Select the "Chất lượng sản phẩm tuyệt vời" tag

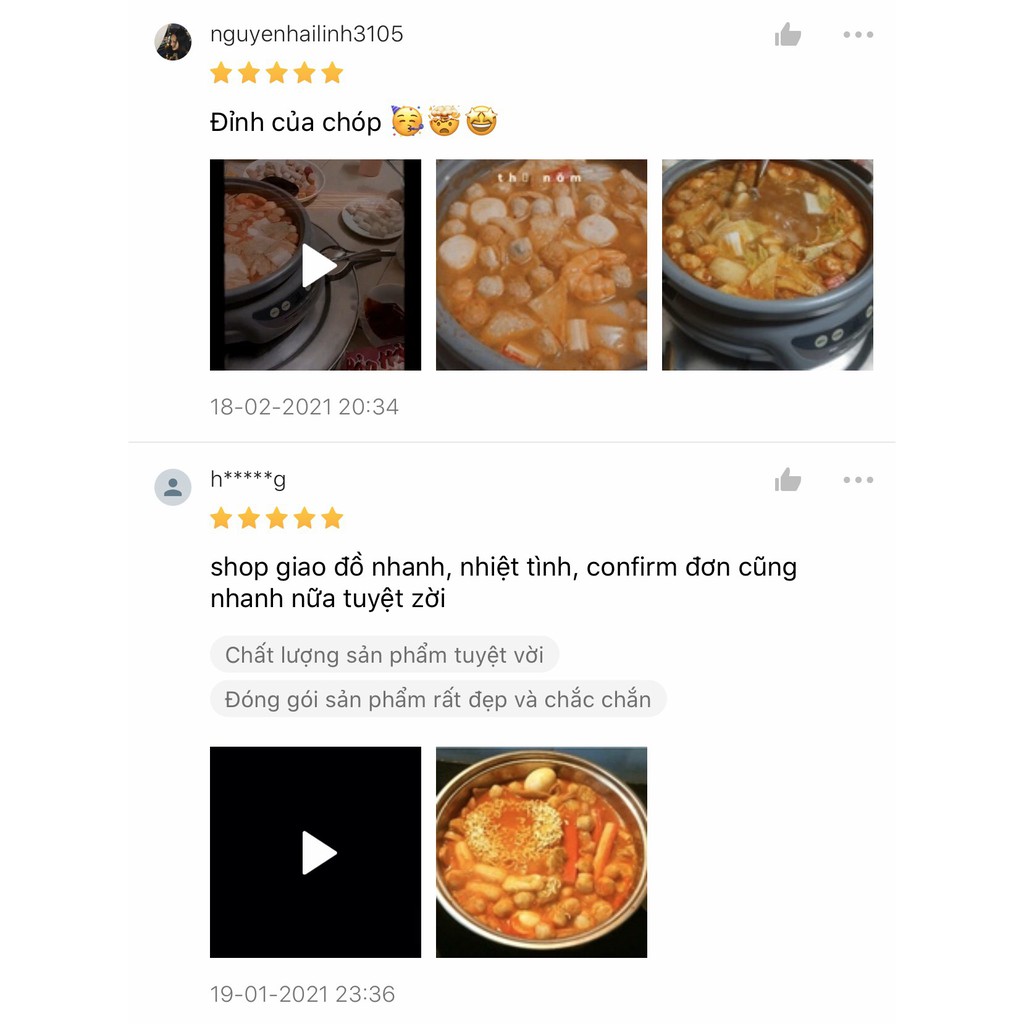(384, 655)
